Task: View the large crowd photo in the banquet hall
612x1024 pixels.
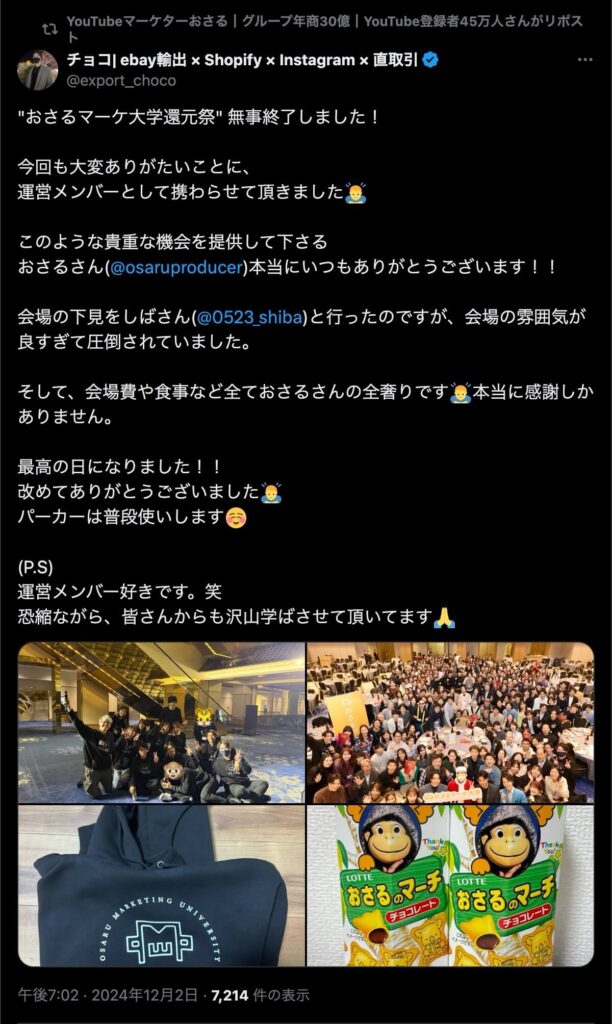Action: pyautogui.click(x=449, y=722)
